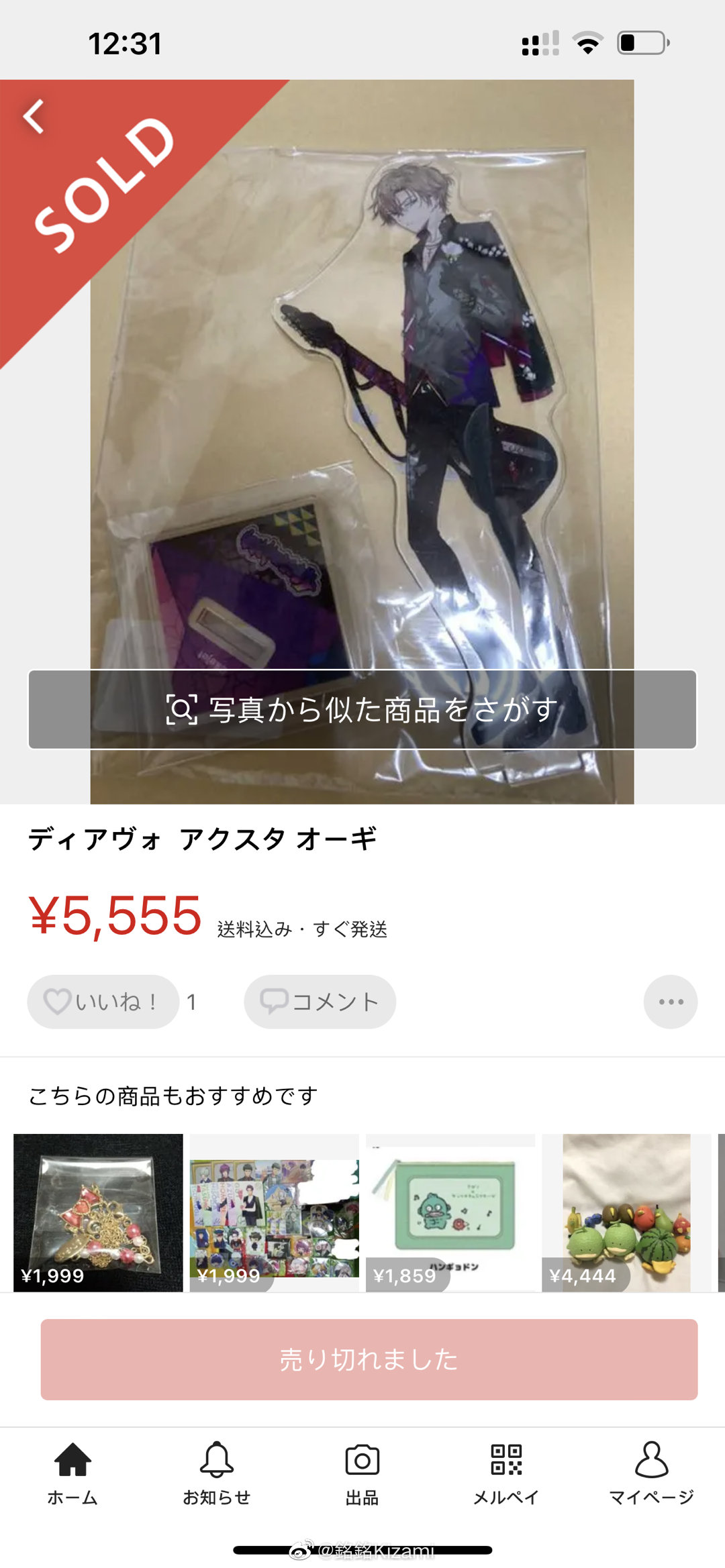The image size is (725, 1568).
Task: Go back using the top-left arrow
Action: (x=34, y=116)
